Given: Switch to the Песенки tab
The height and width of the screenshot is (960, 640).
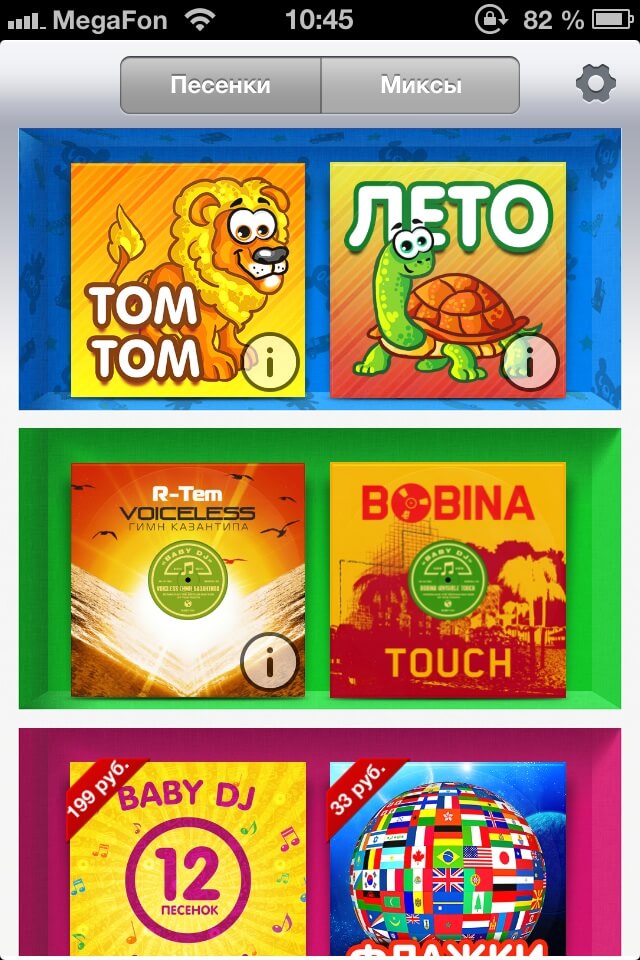Looking at the screenshot, I should click(221, 85).
